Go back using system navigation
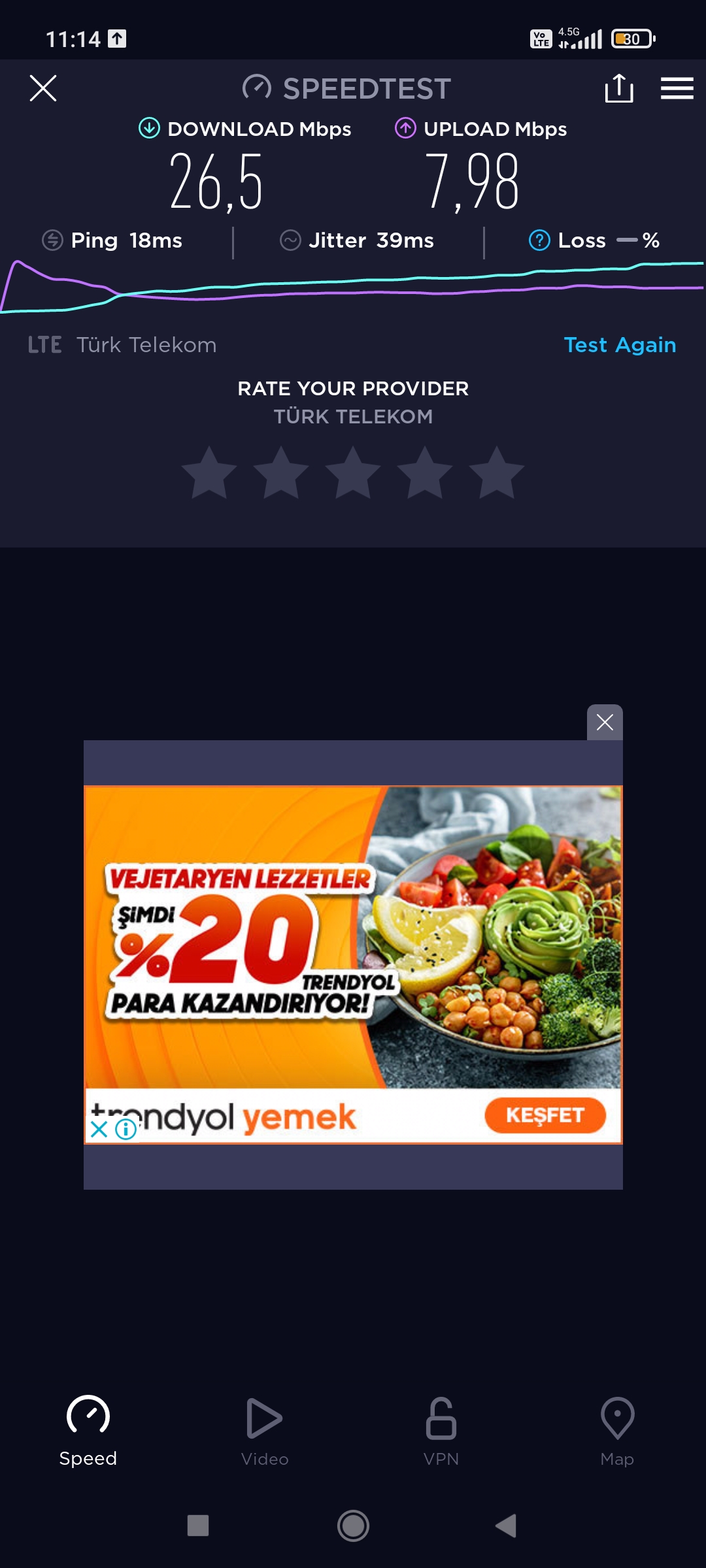 point(507,1526)
